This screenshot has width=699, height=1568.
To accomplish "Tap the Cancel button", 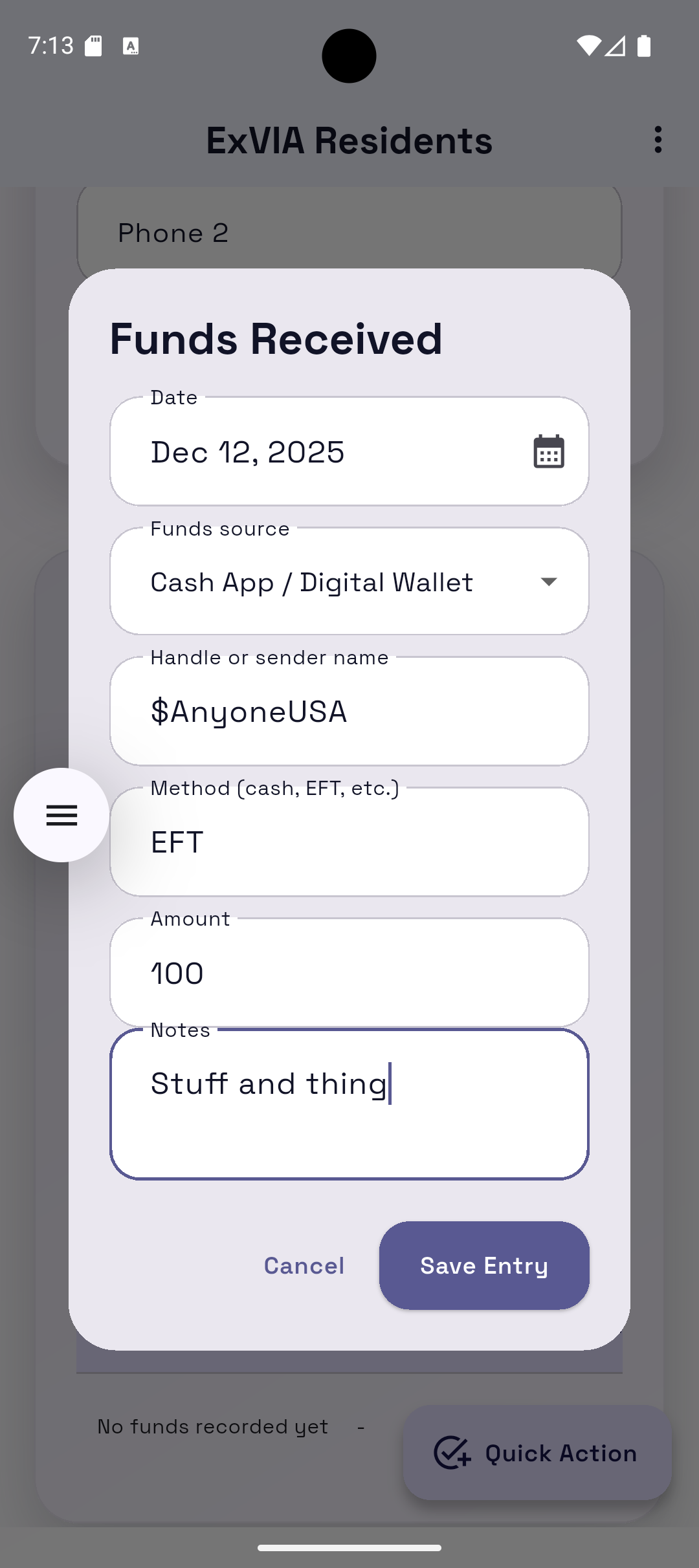I will (x=303, y=1265).
